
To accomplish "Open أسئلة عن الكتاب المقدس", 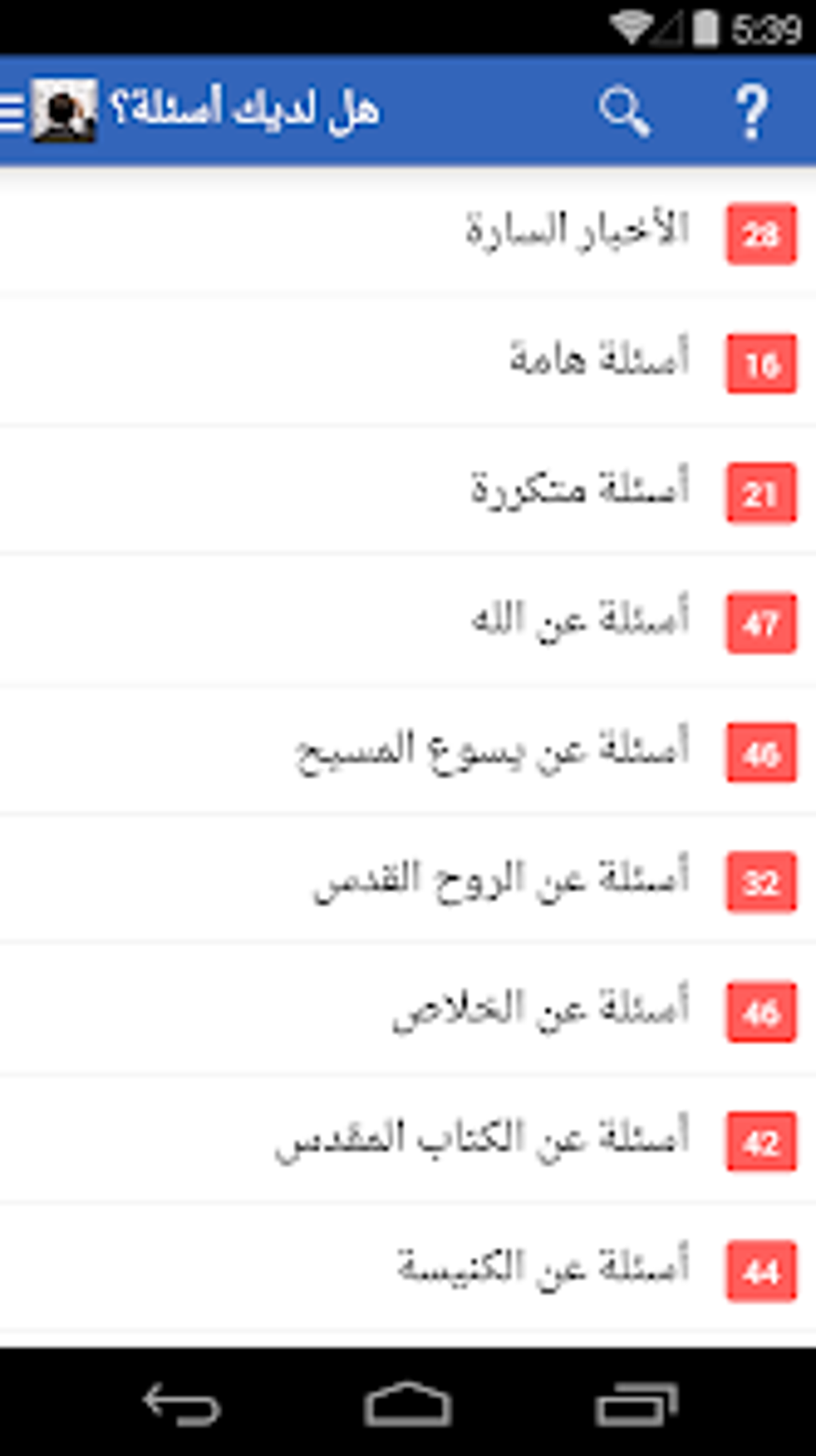I will click(x=408, y=1141).
